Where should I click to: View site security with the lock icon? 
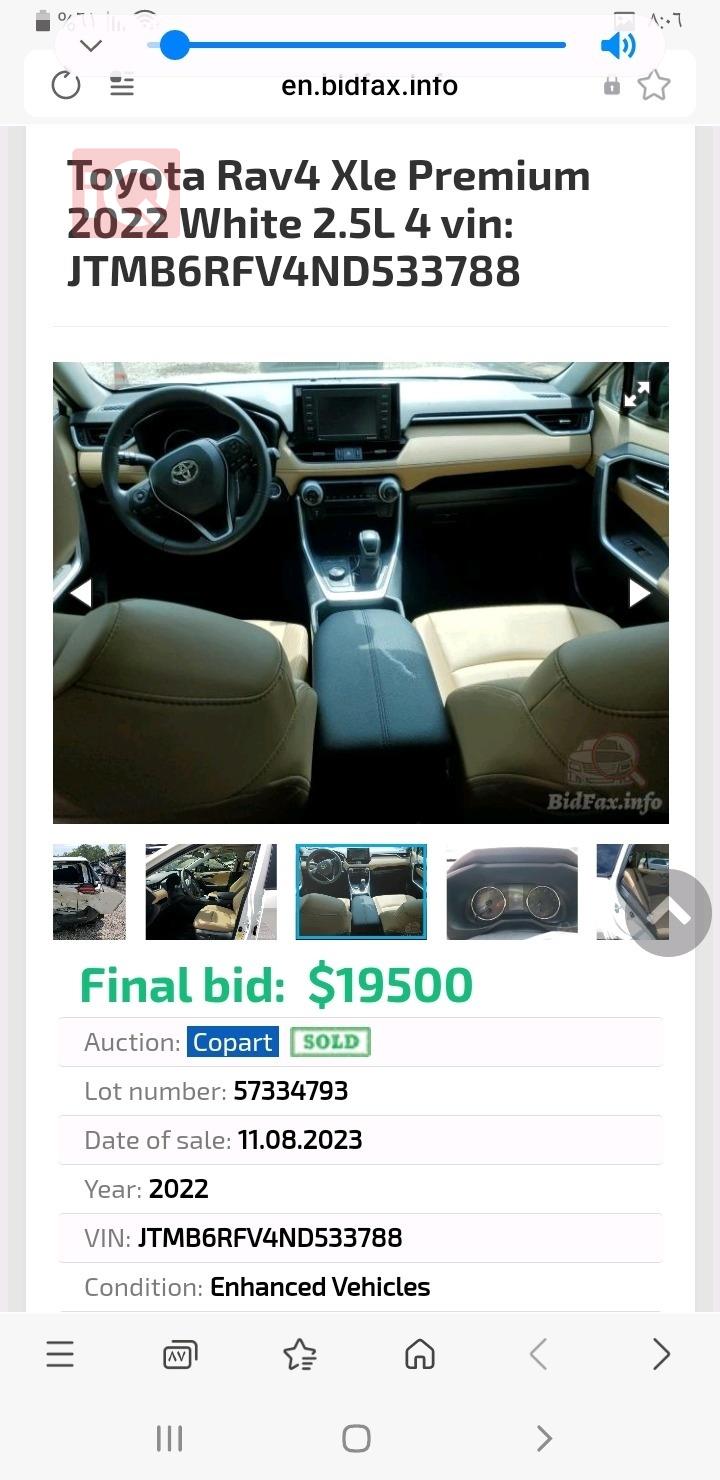[611, 85]
